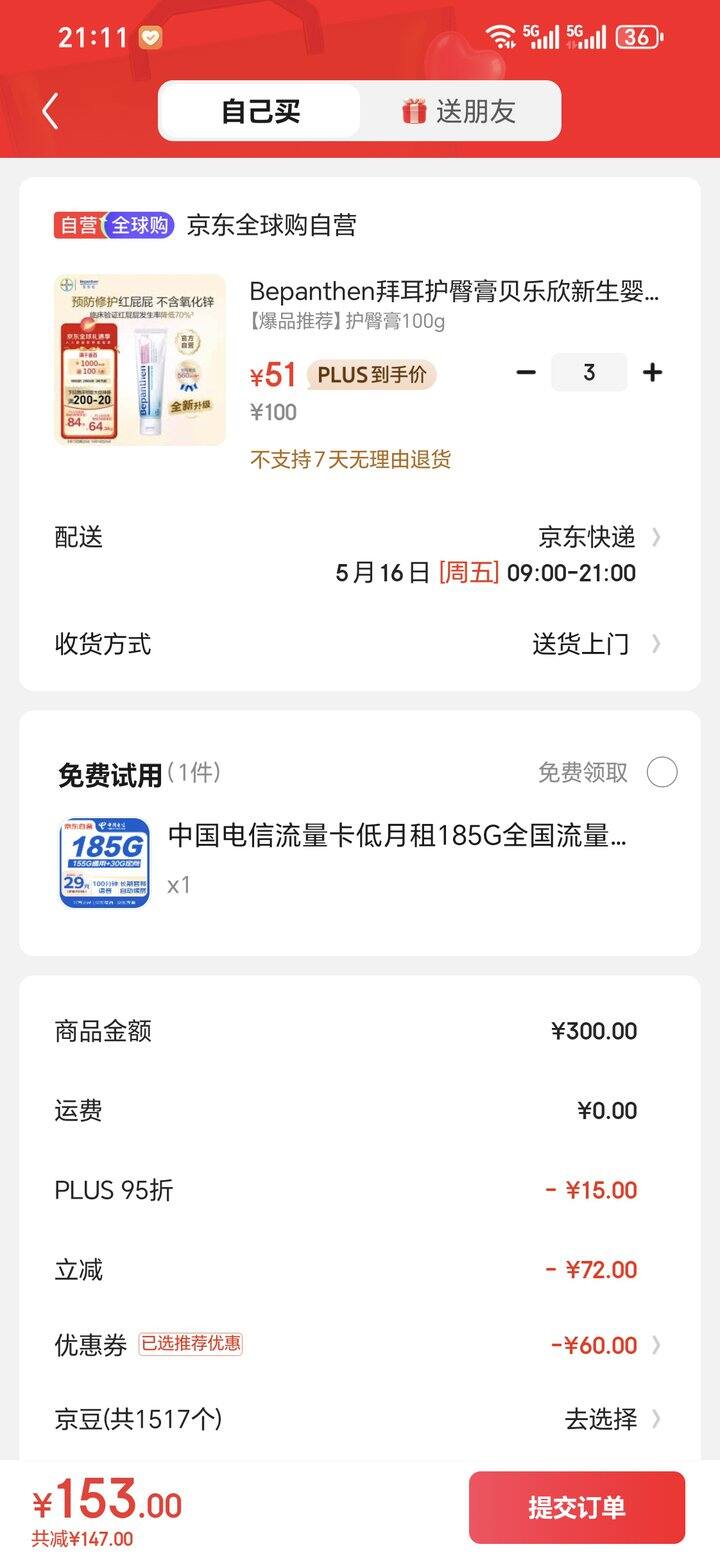The image size is (720, 1567).
Task: Select the 免费领取 circle for the free trial
Action: pos(662,773)
